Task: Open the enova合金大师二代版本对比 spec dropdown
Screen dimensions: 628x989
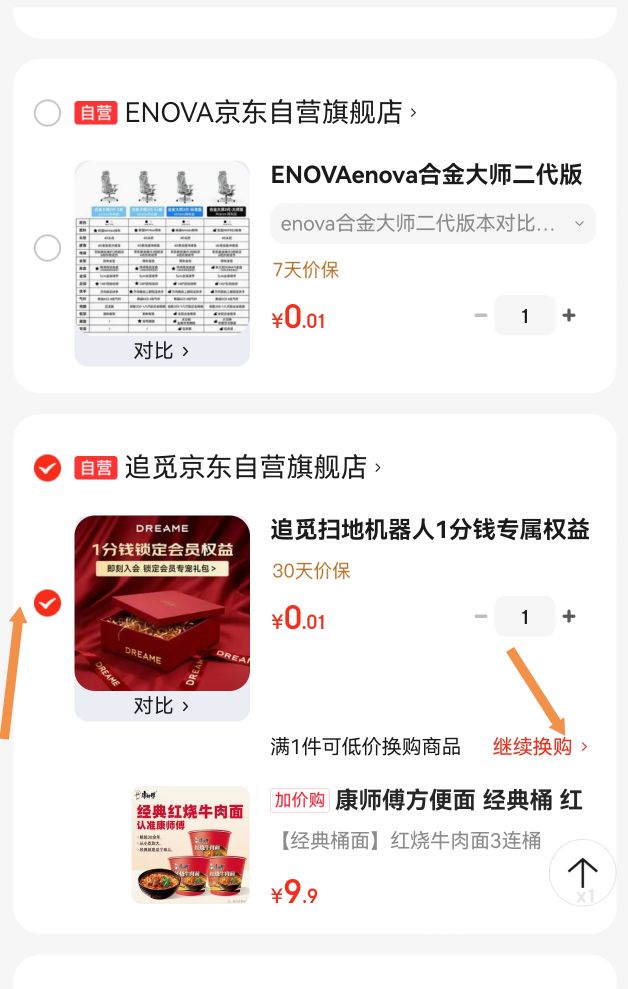Action: tap(433, 223)
